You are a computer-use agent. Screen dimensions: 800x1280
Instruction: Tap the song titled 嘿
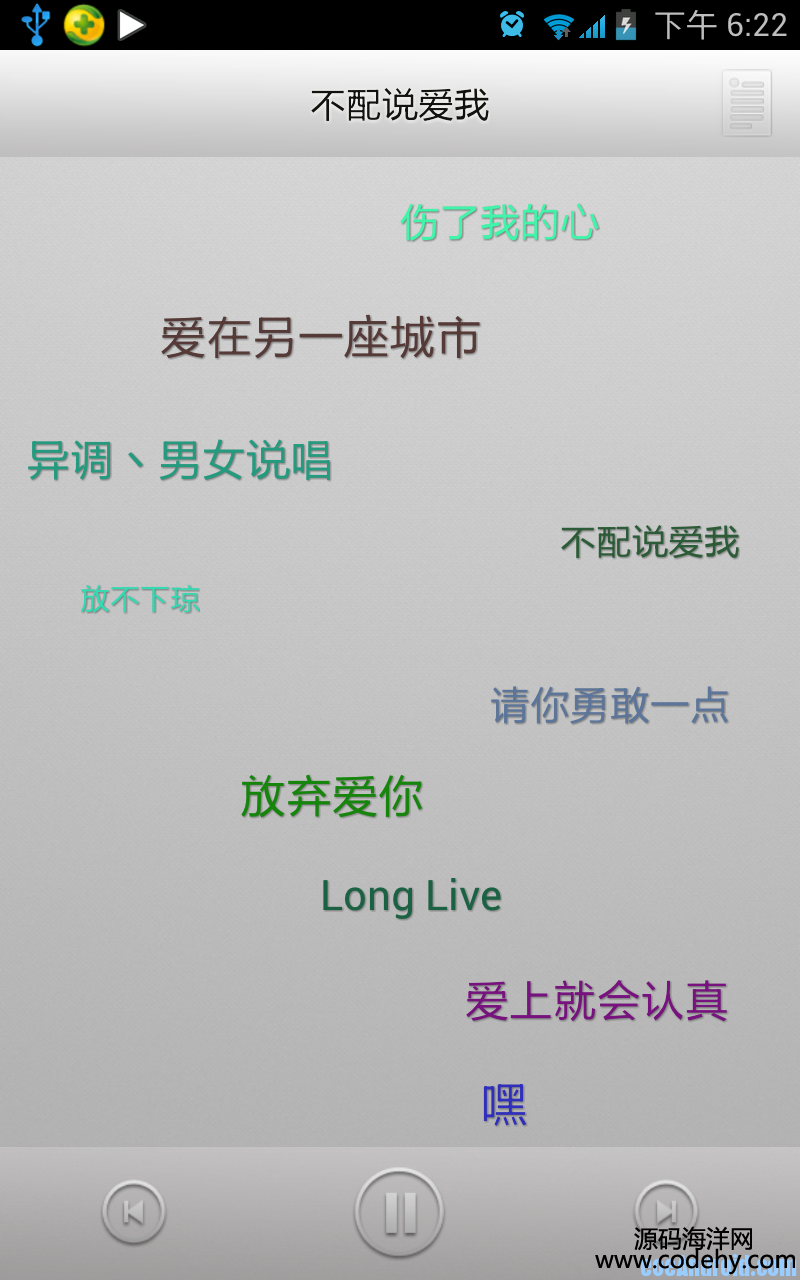pos(505,1105)
